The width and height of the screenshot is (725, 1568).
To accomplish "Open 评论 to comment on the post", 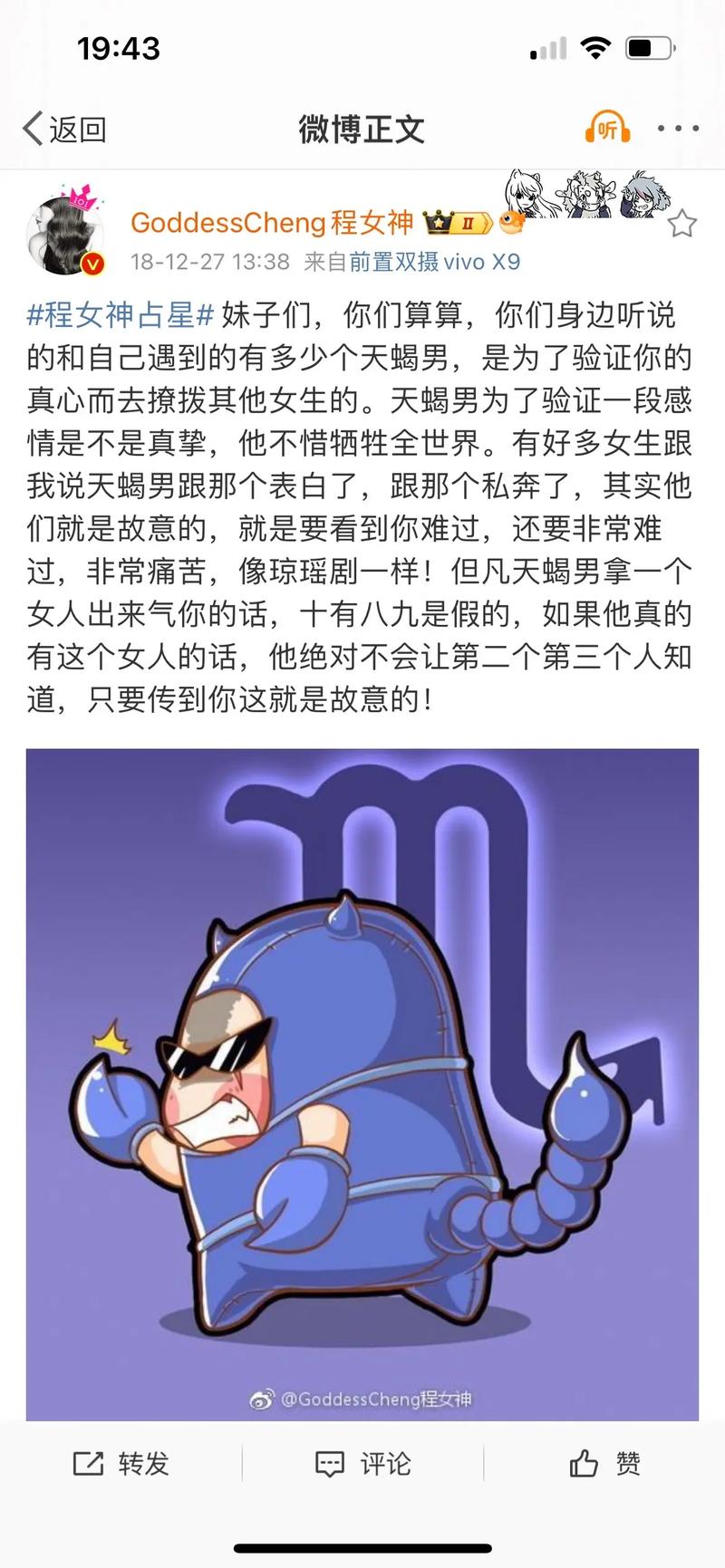I will (x=362, y=1463).
